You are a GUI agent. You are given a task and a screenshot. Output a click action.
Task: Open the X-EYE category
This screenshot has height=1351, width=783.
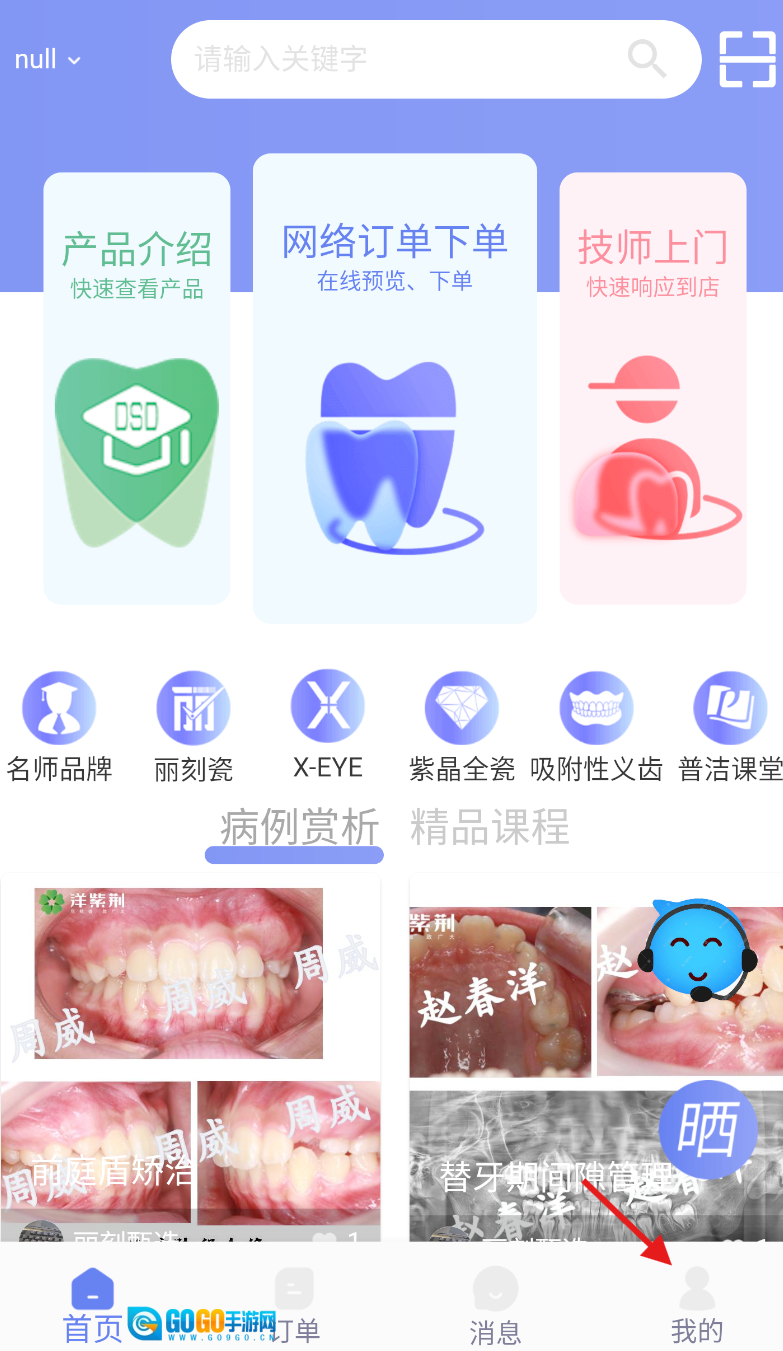coord(327,726)
